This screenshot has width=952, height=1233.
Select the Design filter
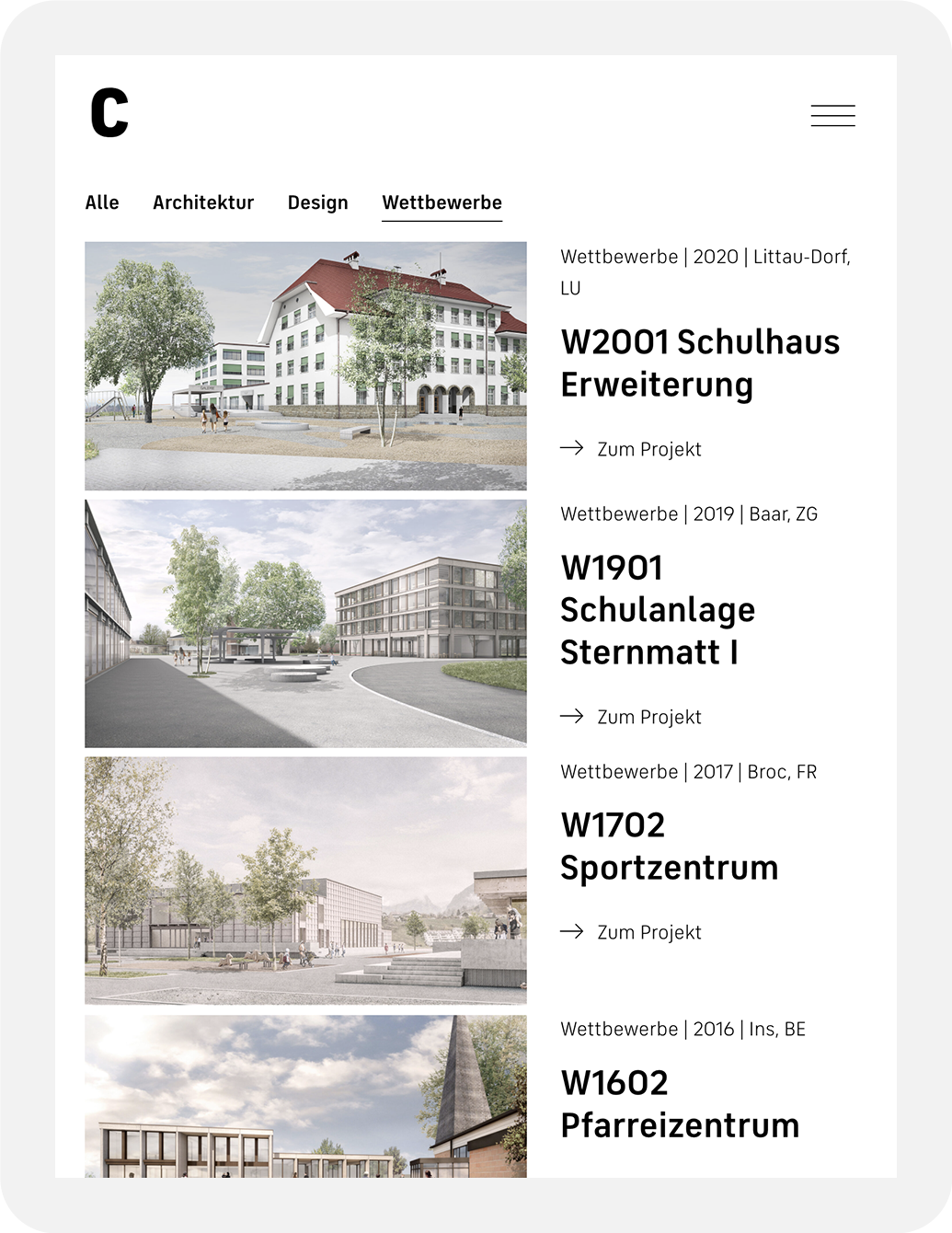coord(317,202)
